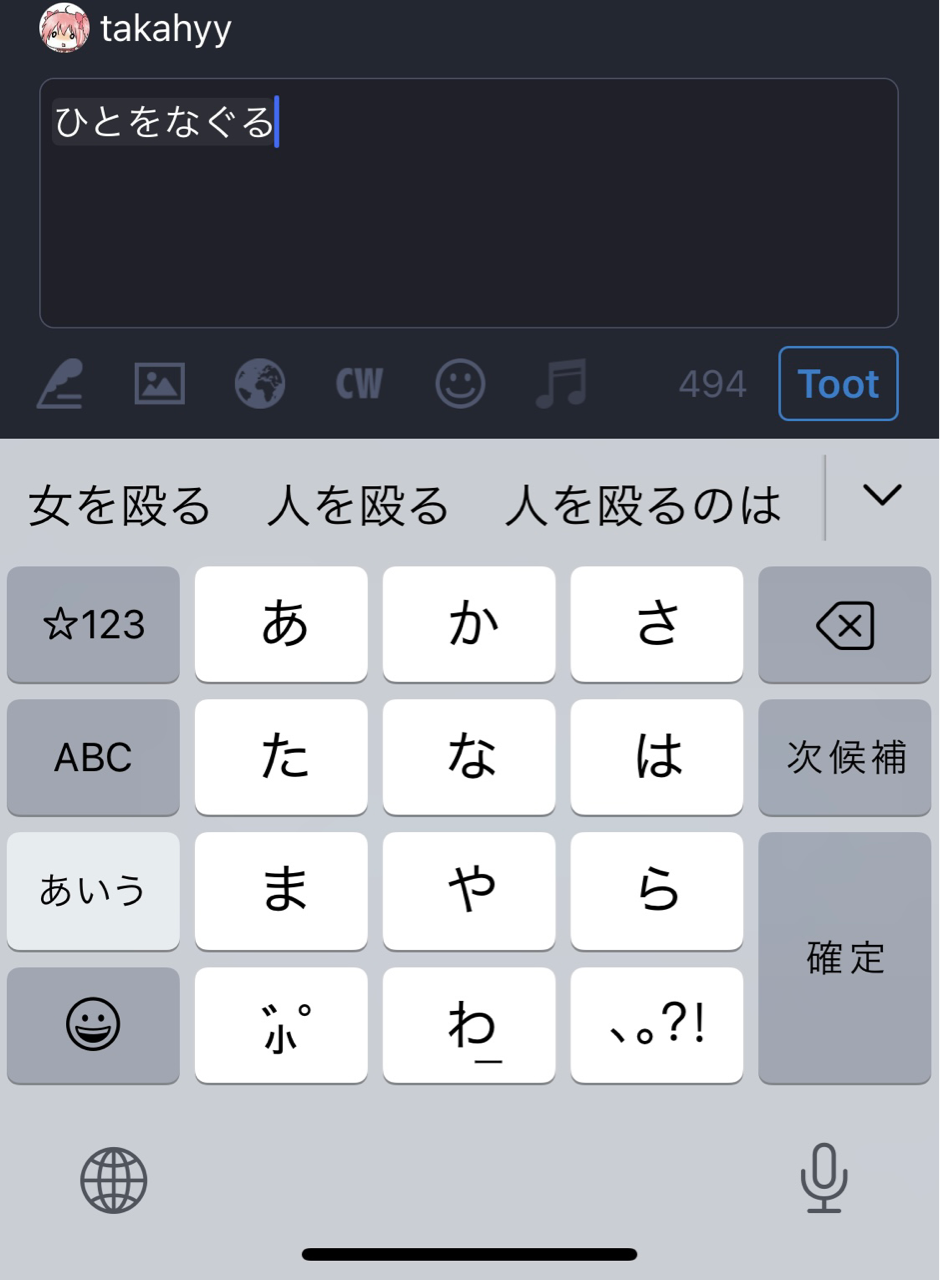Tap the music note icon
The width and height of the screenshot is (940, 1280).
pos(561,384)
